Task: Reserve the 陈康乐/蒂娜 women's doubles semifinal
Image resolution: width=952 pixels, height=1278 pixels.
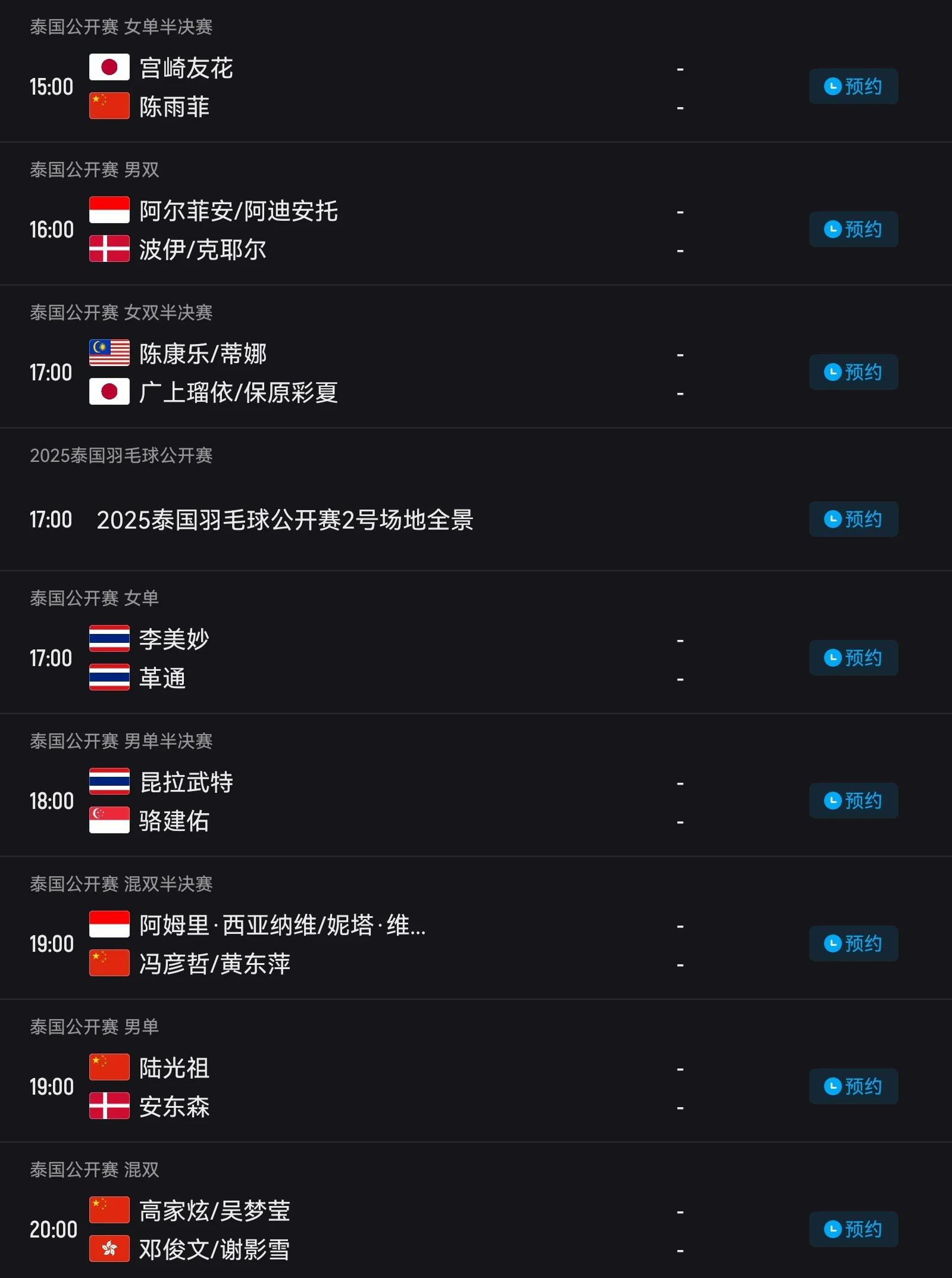Action: pyautogui.click(x=853, y=372)
